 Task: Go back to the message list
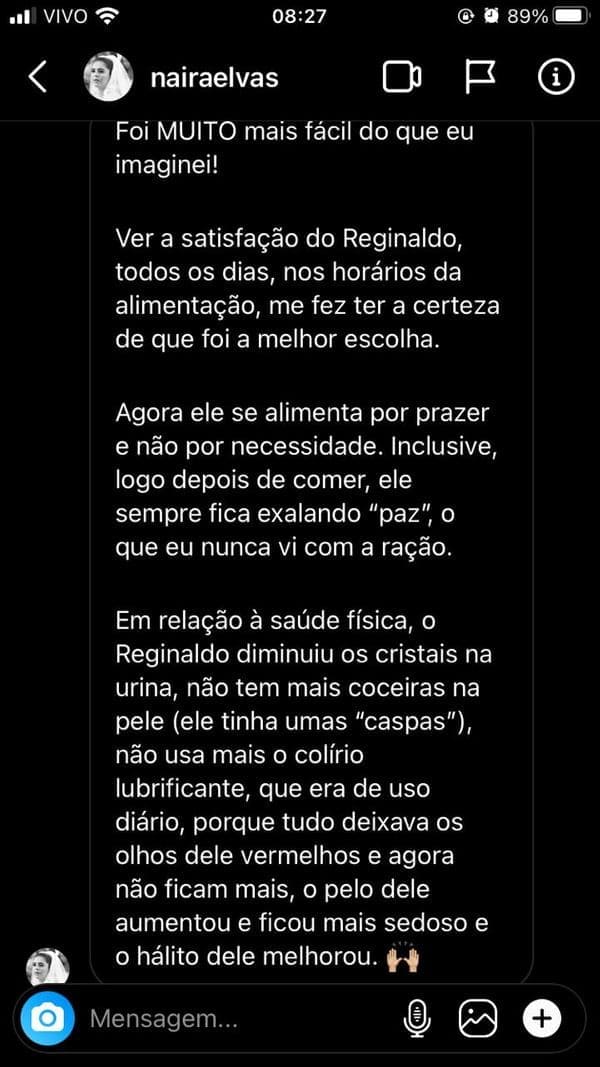tap(38, 78)
